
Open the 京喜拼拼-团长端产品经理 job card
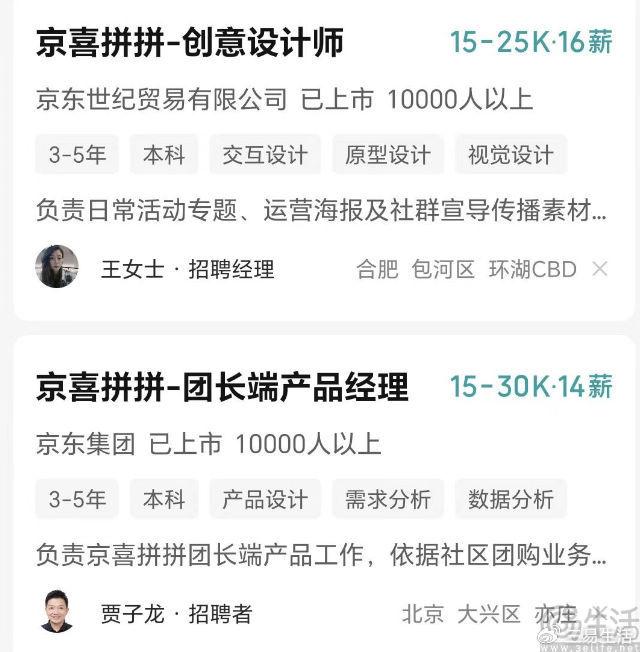pos(222,387)
